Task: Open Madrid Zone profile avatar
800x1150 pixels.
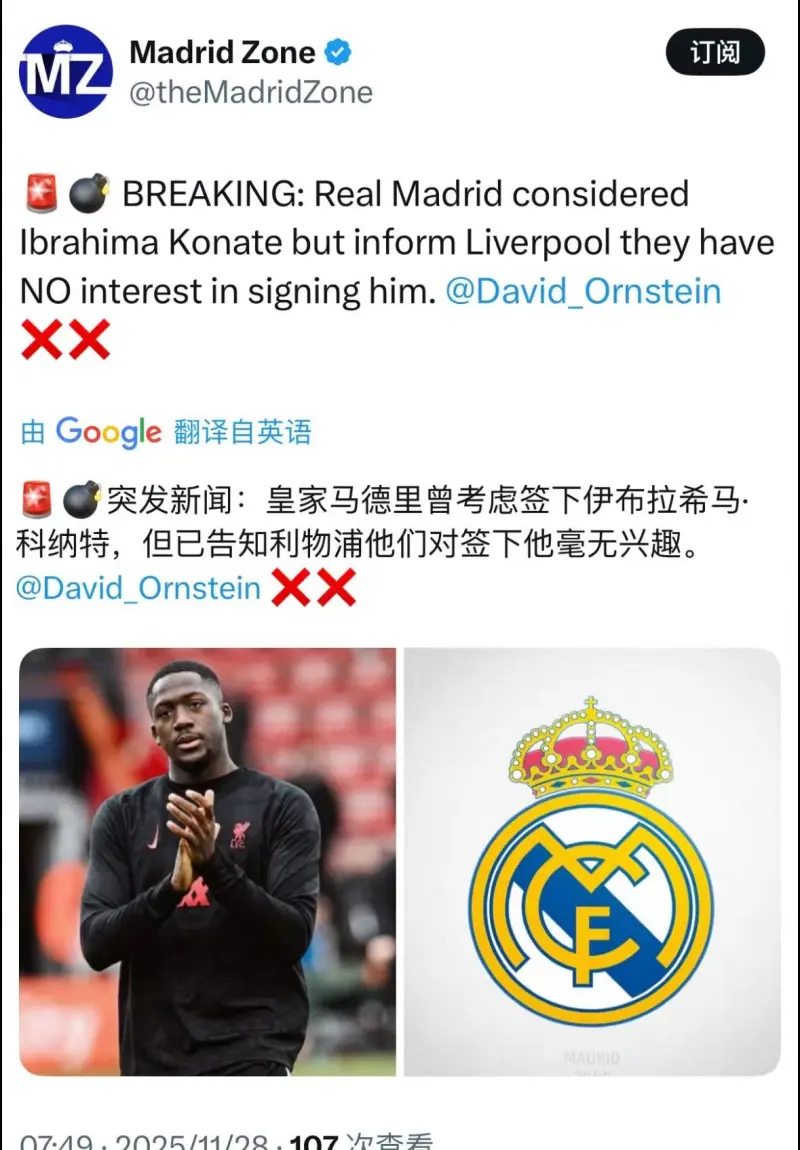Action: point(66,71)
